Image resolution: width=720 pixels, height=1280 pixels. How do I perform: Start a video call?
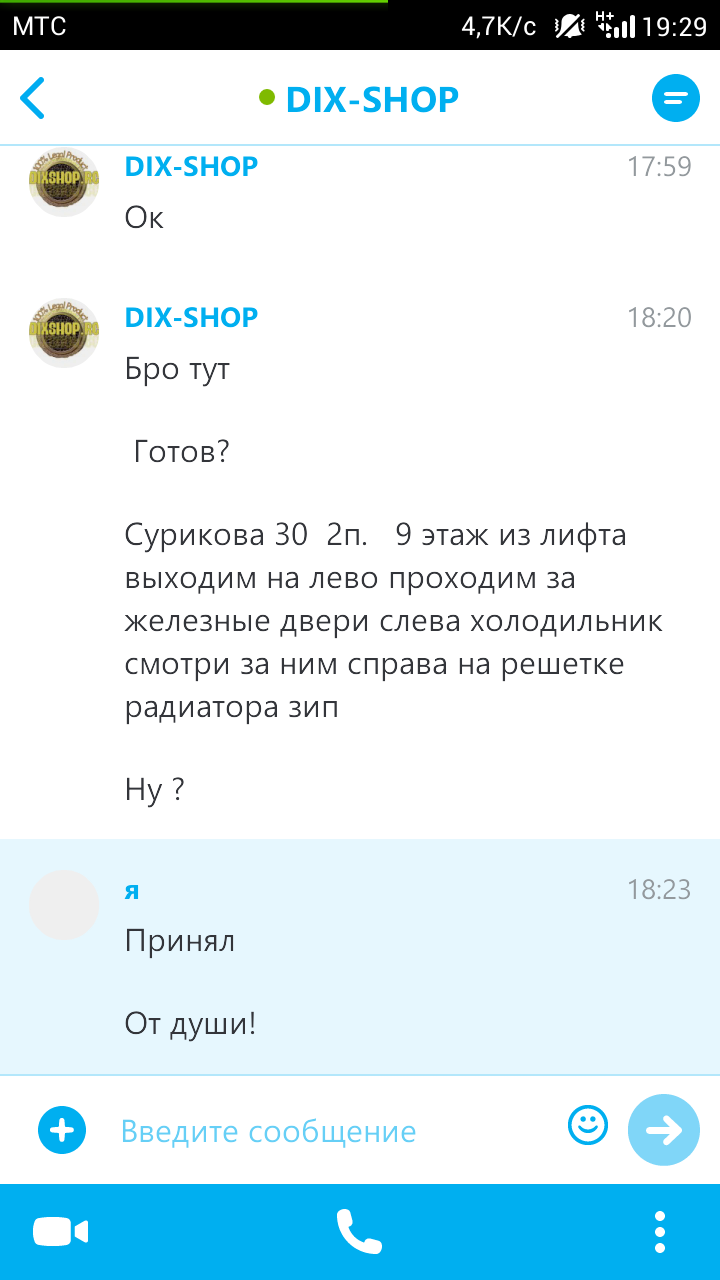pos(61,1231)
